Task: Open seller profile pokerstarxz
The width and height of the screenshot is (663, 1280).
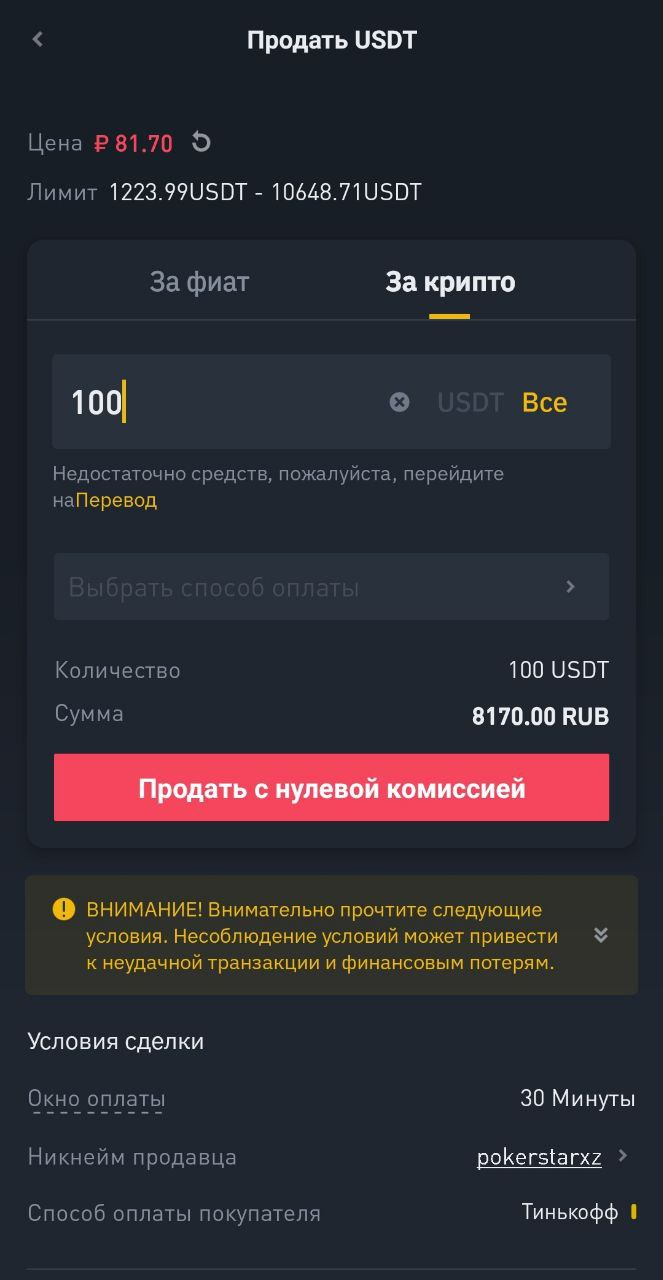Action: click(540, 1157)
